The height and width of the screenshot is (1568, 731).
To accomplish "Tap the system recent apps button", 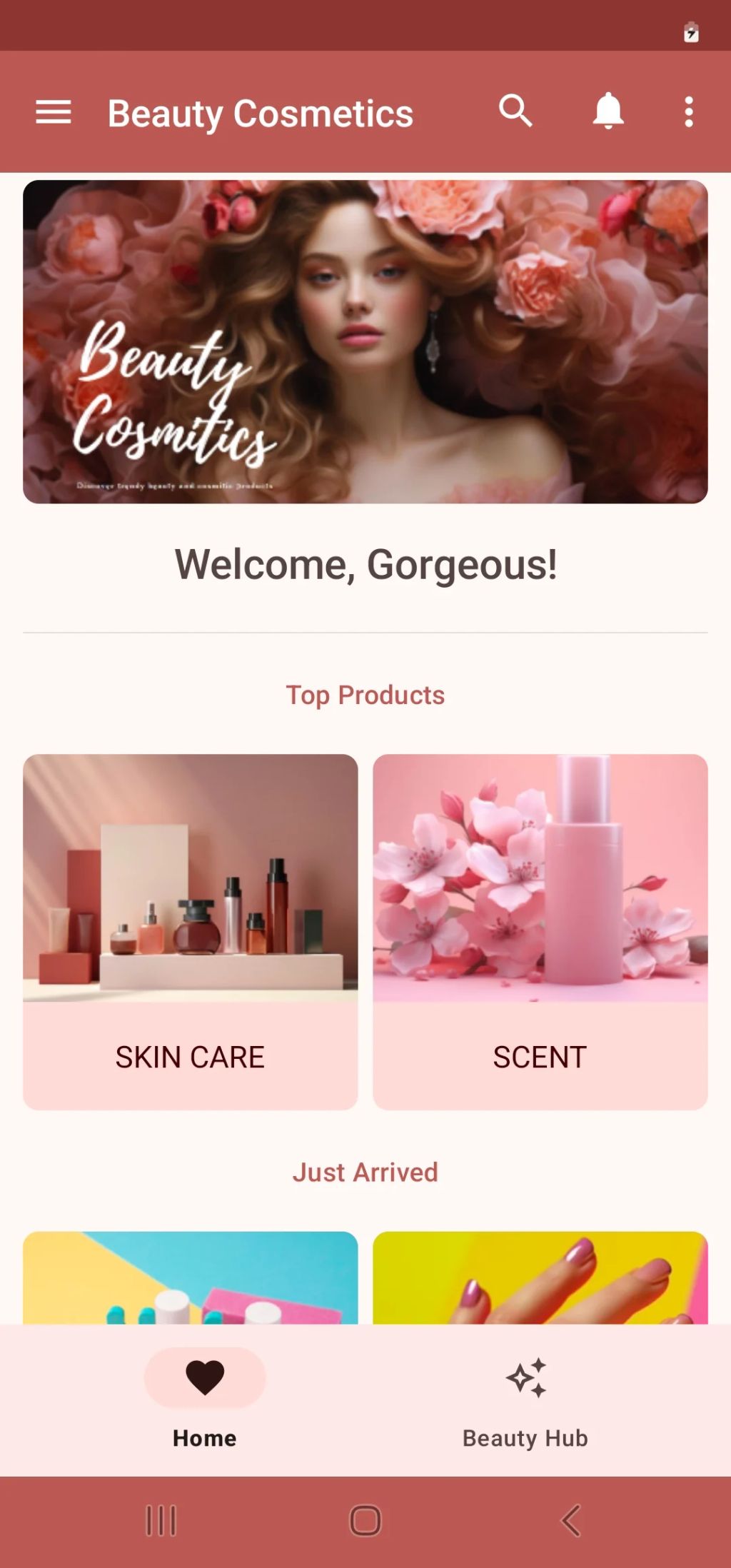I will pos(161,1520).
